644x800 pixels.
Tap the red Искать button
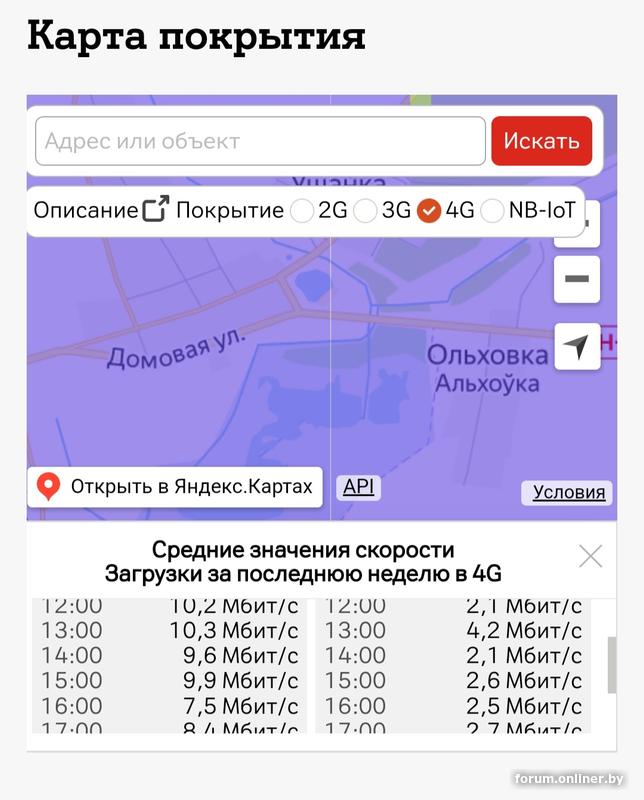[541, 141]
